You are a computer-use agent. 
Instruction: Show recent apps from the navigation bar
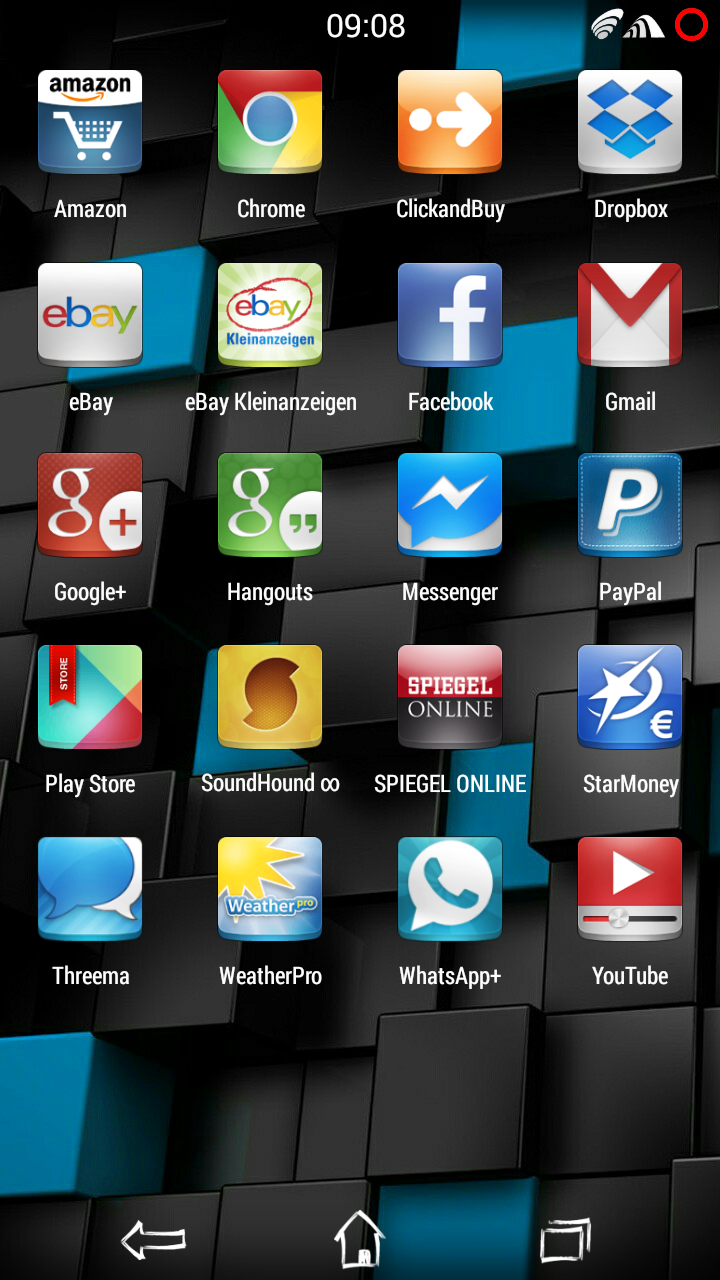pyautogui.click(x=566, y=1241)
